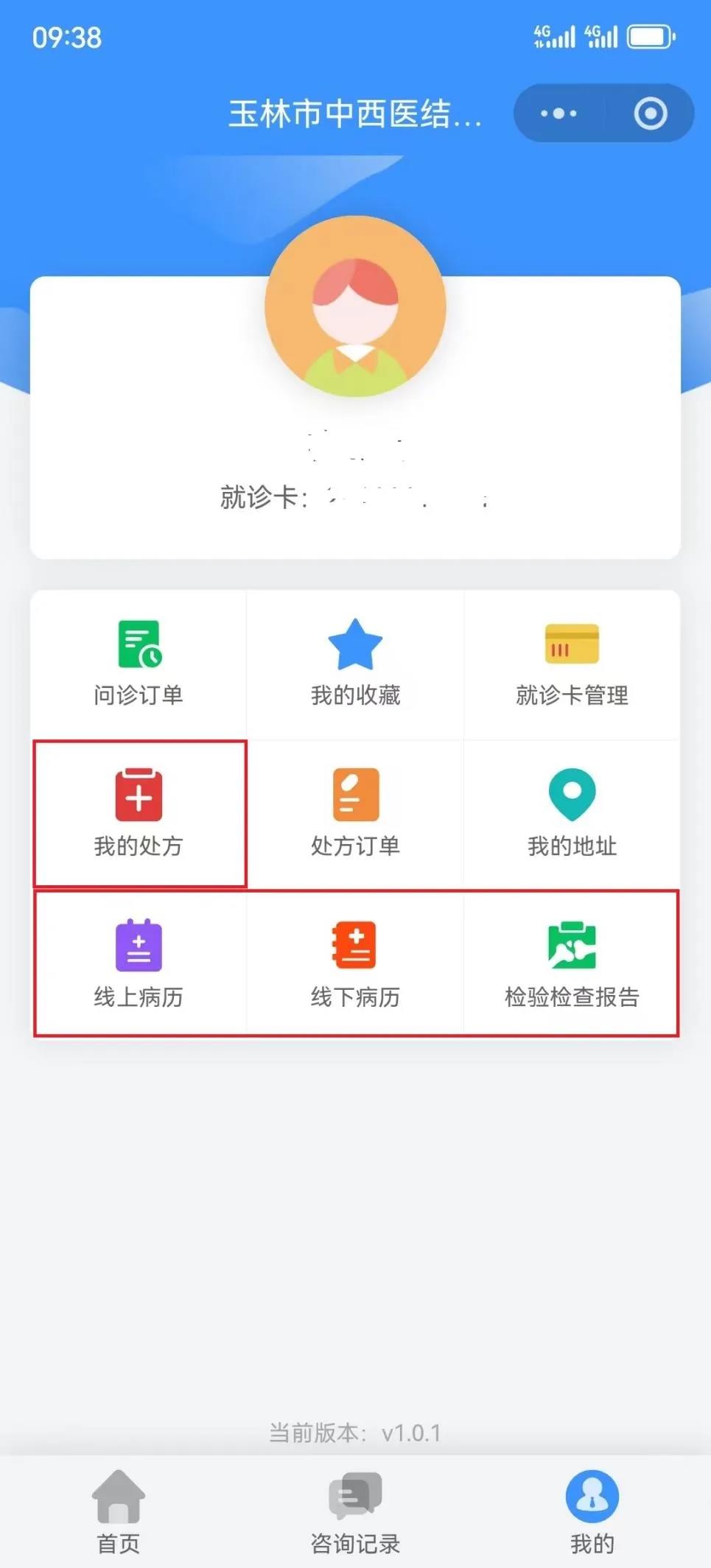The height and width of the screenshot is (1568, 711).
Task: Open 检验检查报告 test reports
Action: [x=572, y=964]
